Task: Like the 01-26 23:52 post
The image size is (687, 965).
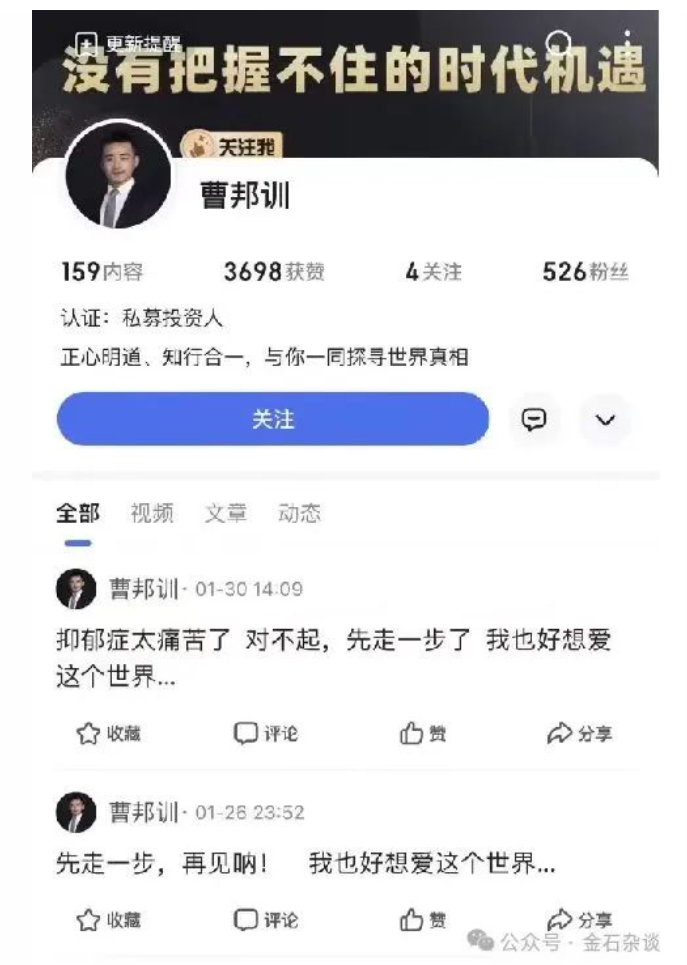Action: coord(423,920)
